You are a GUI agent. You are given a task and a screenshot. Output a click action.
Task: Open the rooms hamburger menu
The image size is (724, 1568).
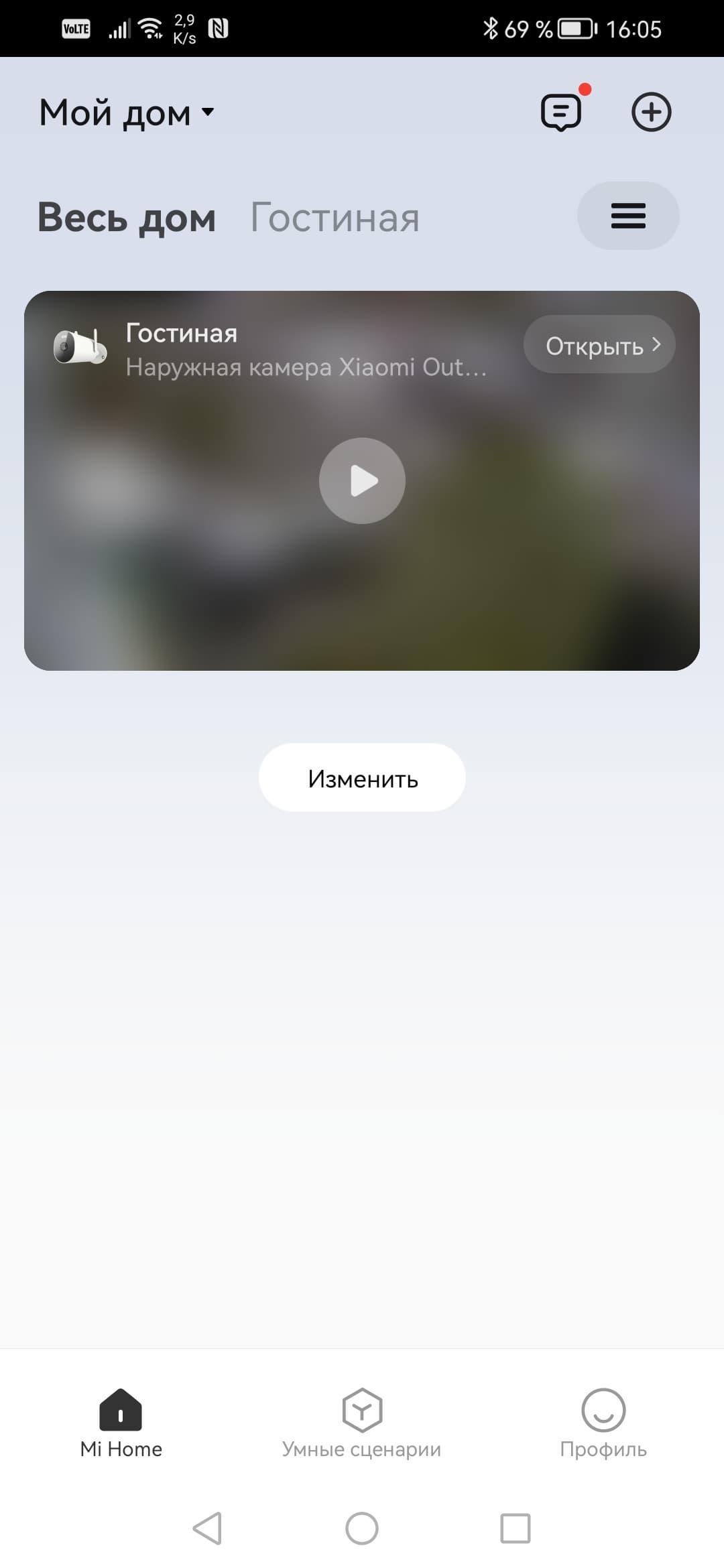pyautogui.click(x=628, y=216)
